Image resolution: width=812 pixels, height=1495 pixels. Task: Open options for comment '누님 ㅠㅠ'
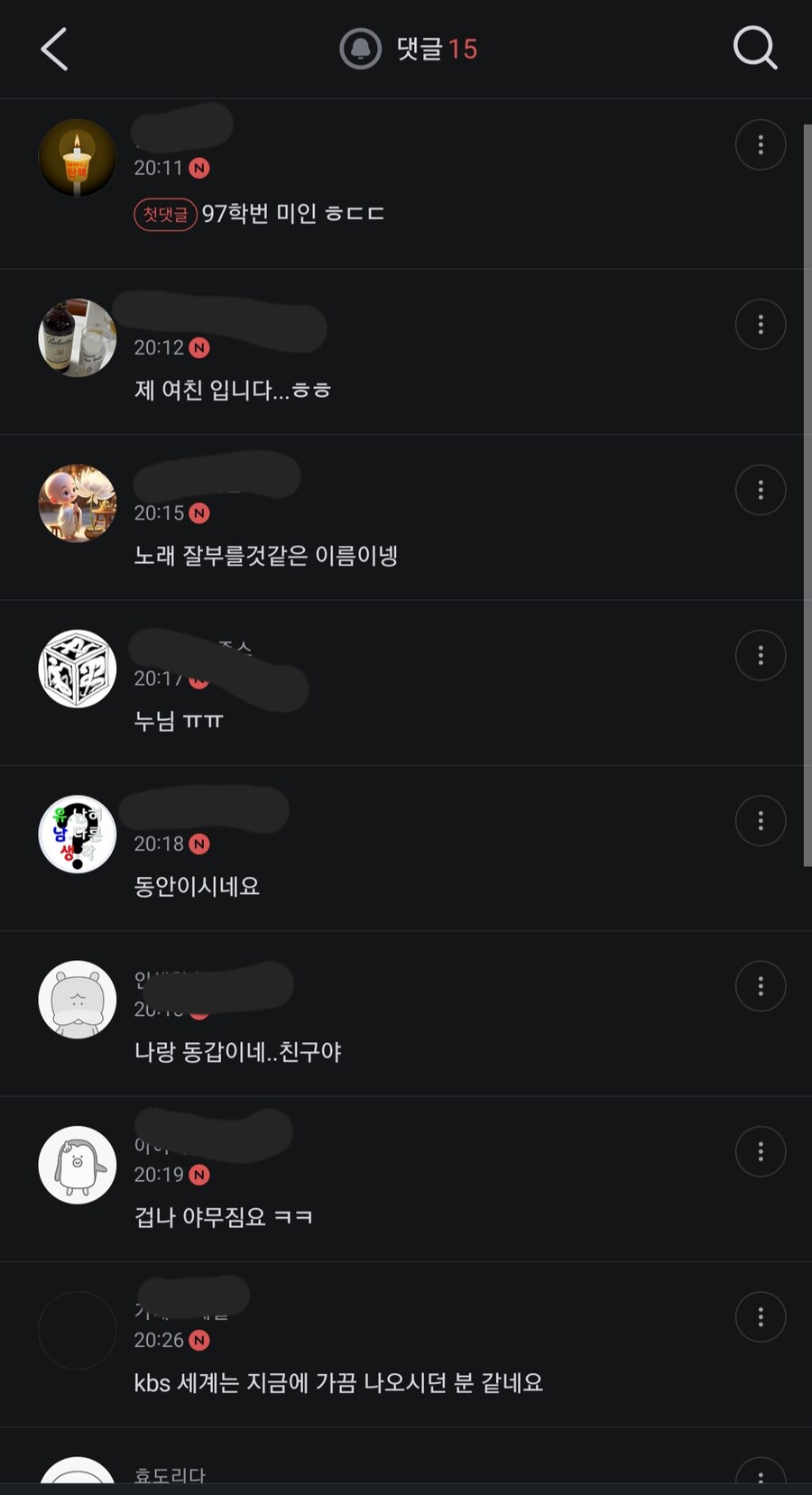pos(760,655)
